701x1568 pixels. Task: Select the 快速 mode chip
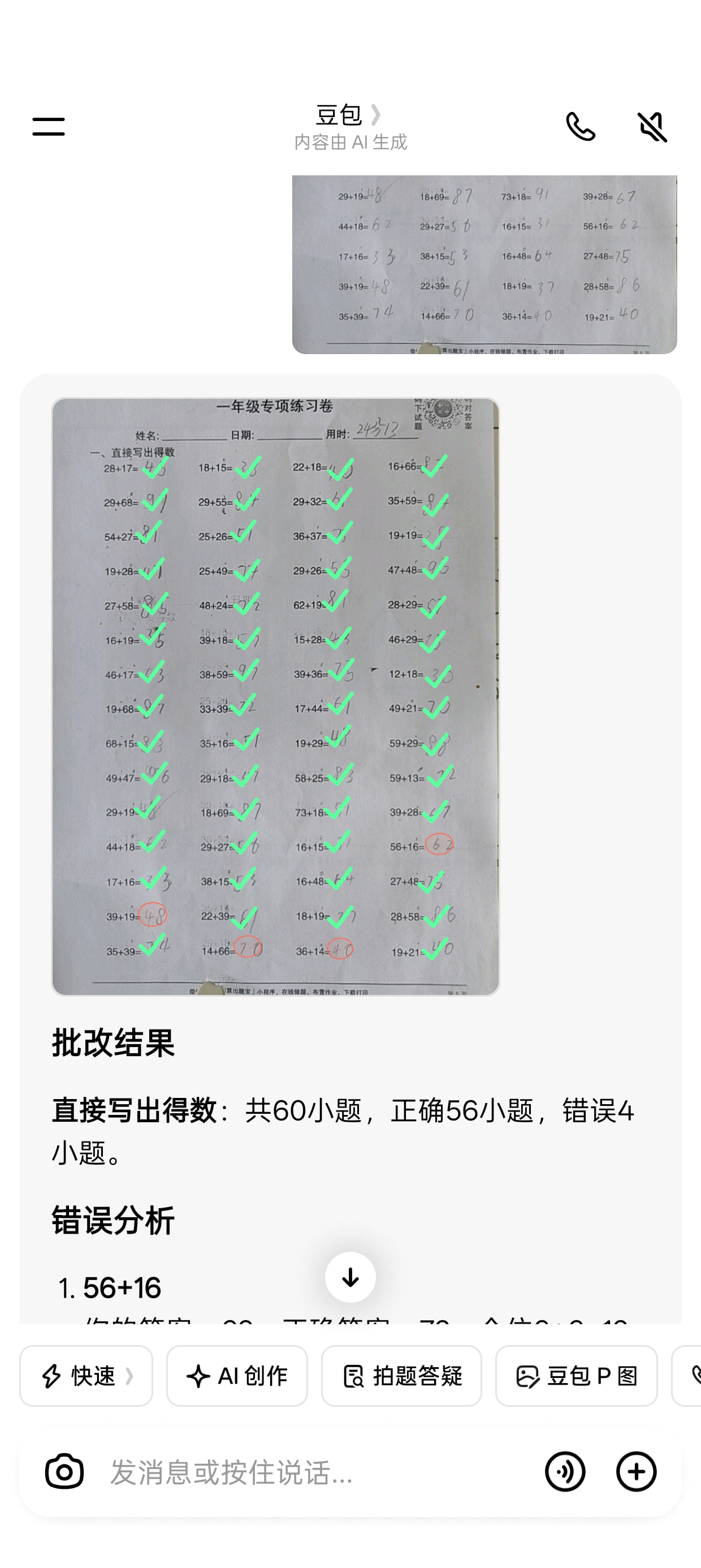point(86,1376)
